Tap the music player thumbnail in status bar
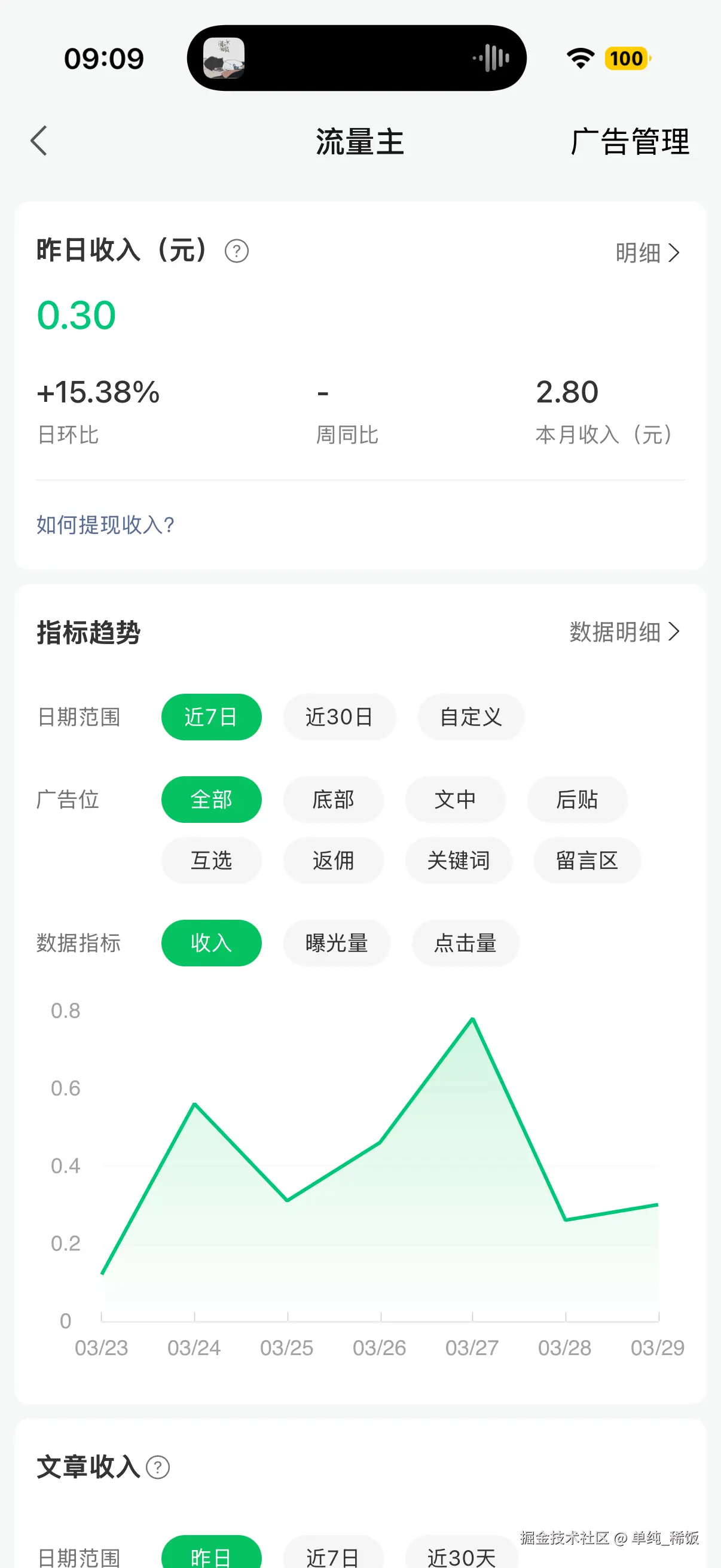This screenshot has width=721, height=1568. (226, 58)
